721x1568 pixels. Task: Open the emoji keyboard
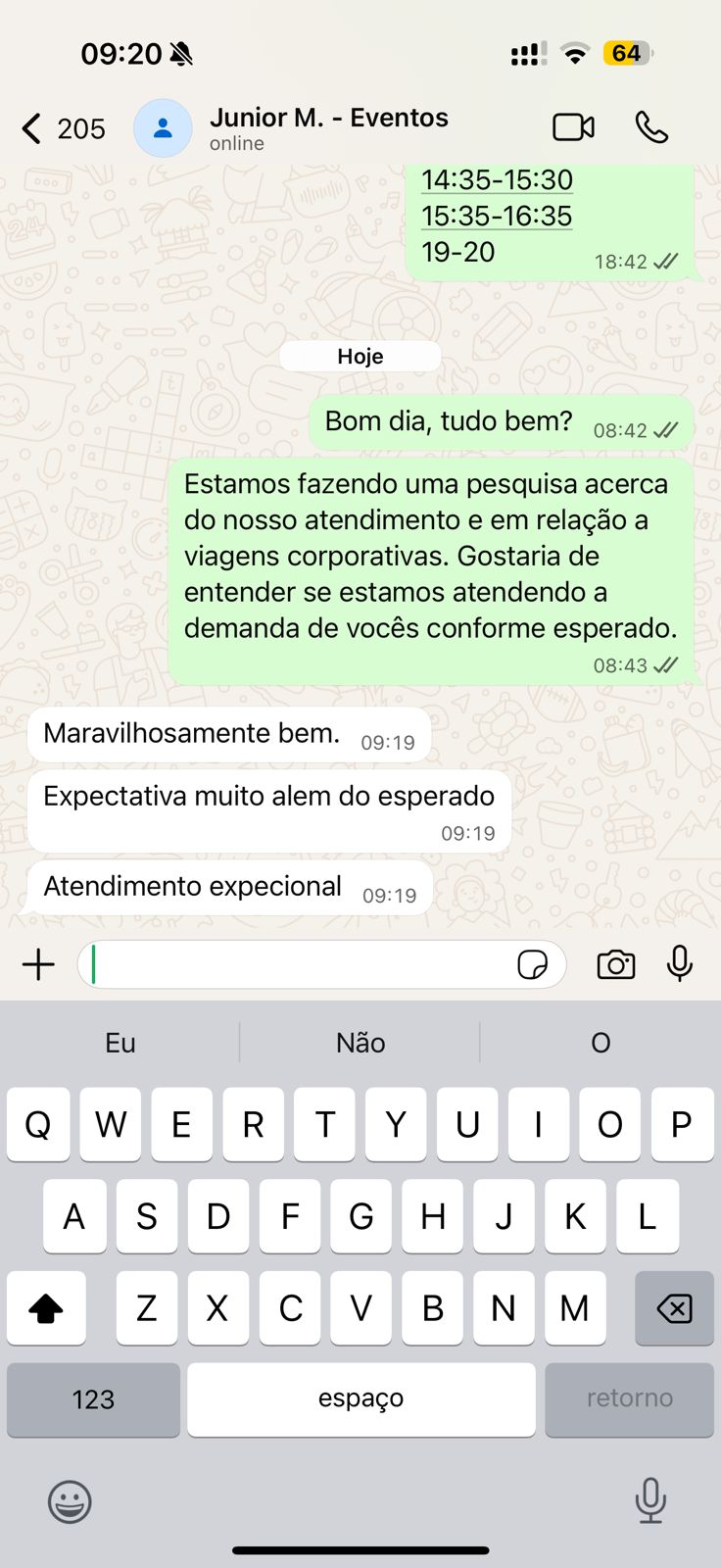[x=70, y=1501]
